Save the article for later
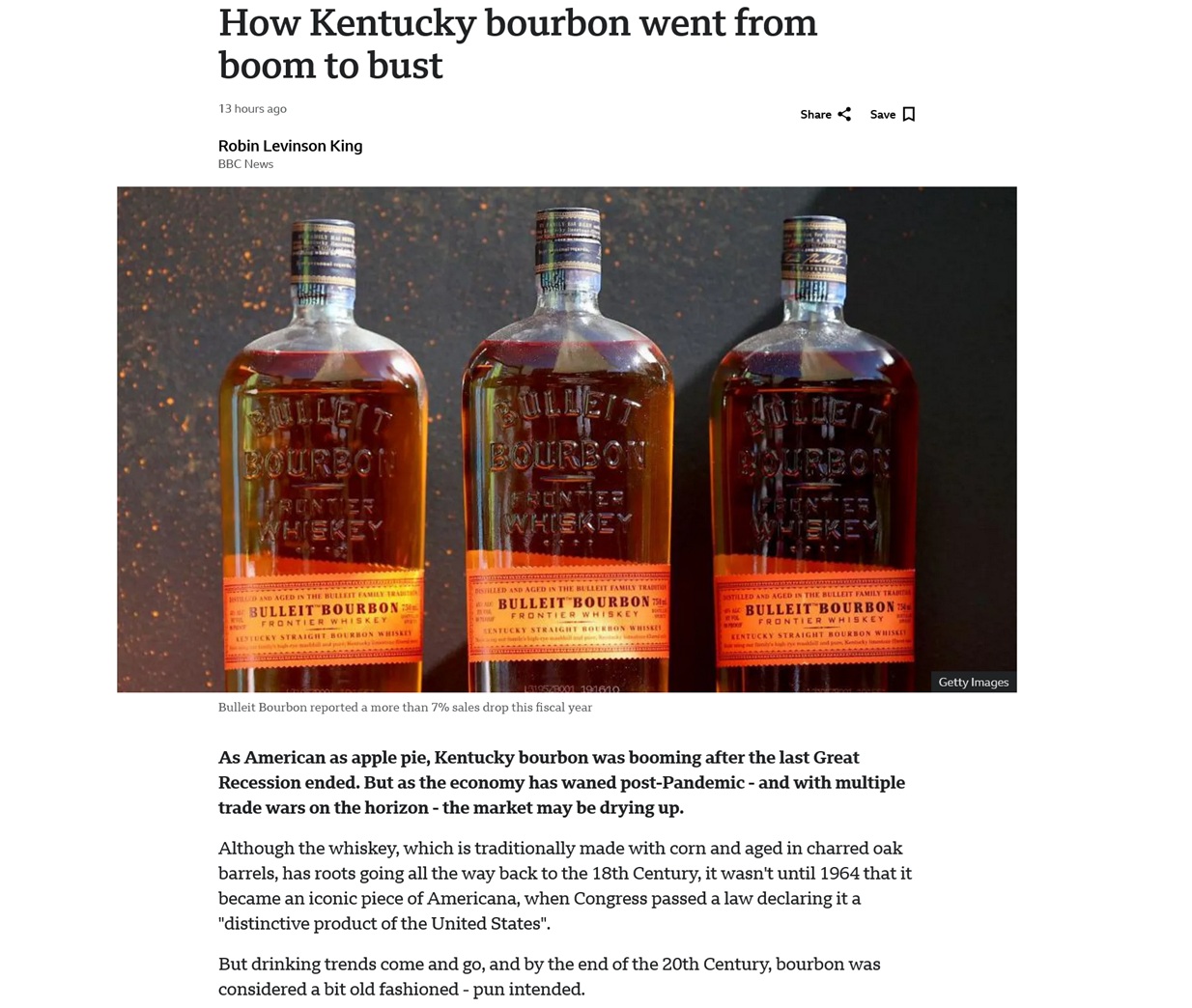The width and height of the screenshot is (1192, 1008). click(x=892, y=114)
